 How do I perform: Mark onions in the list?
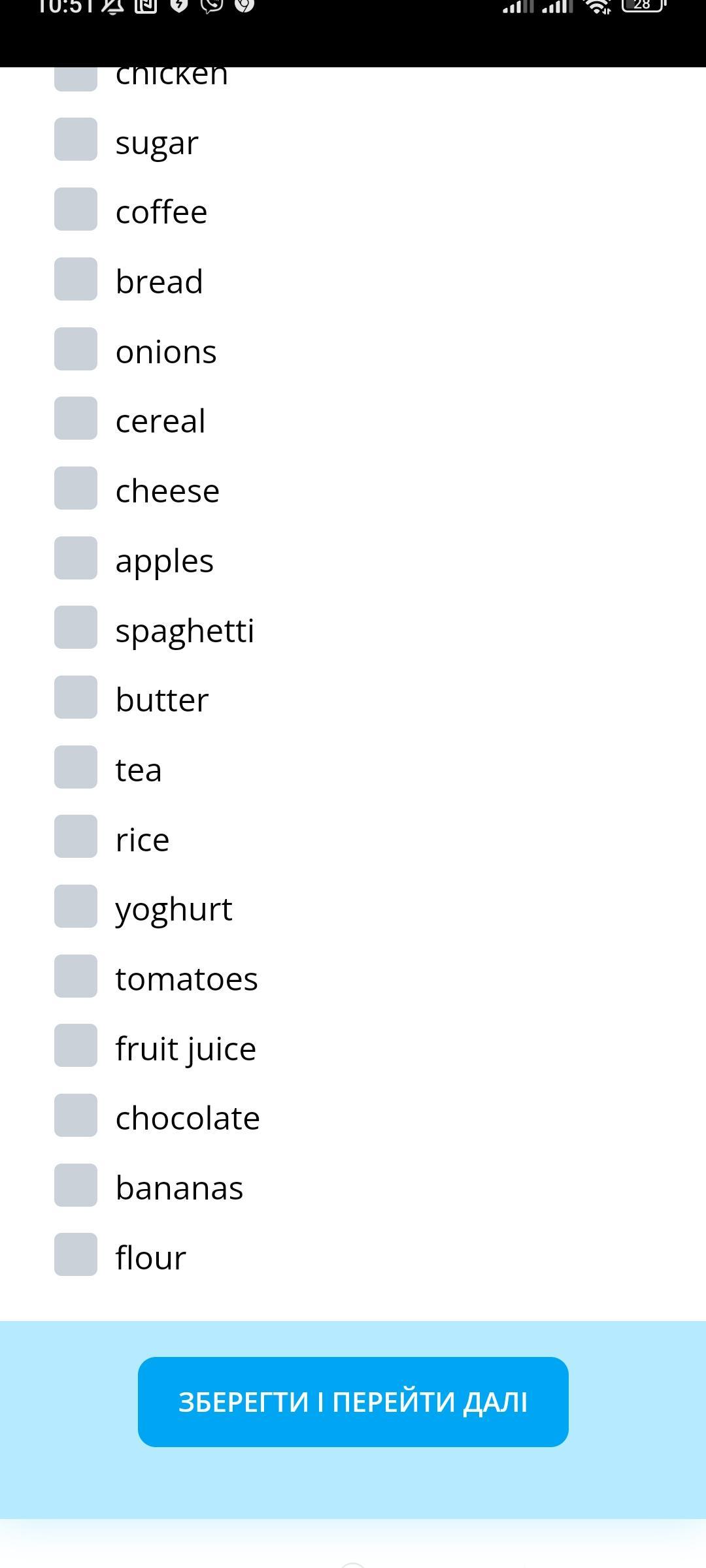[x=76, y=349]
